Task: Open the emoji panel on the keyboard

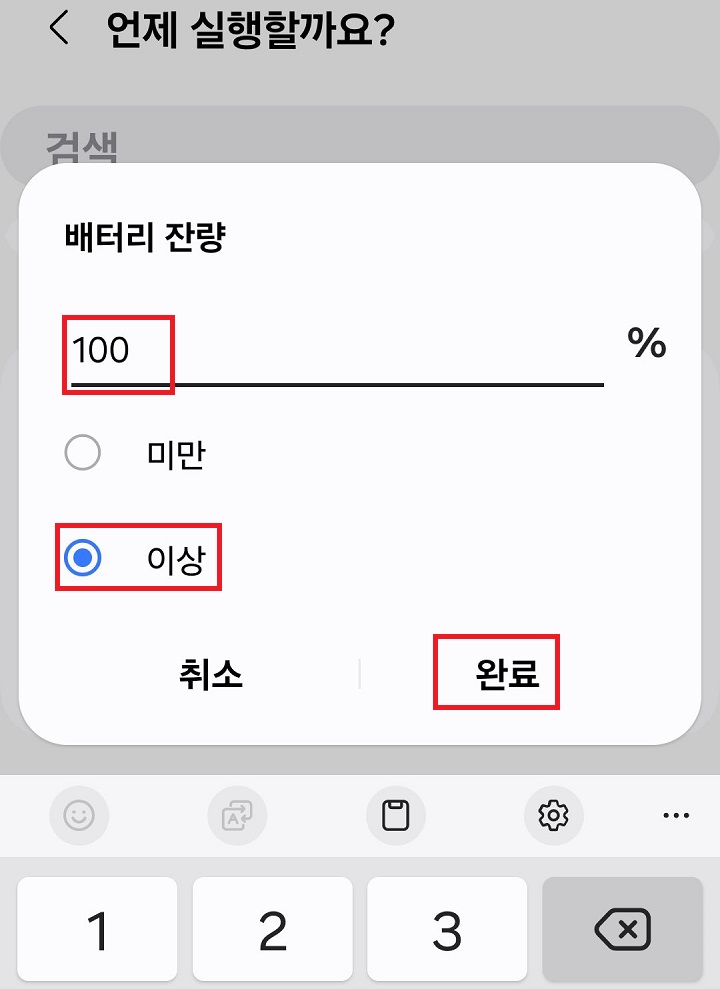Action: [79, 815]
